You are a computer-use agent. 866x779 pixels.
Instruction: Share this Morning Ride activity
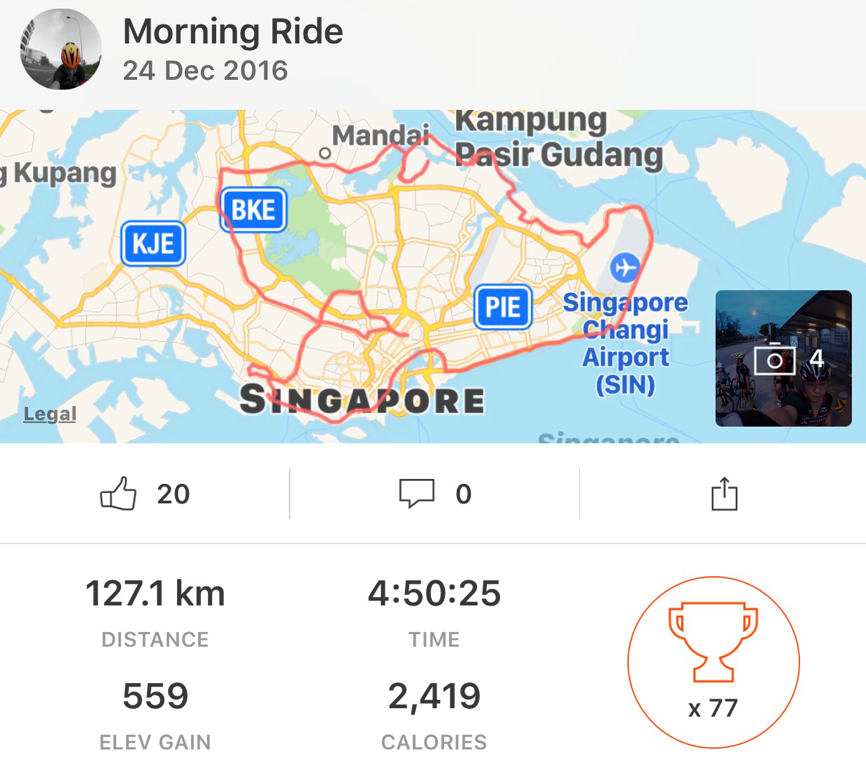(x=724, y=494)
